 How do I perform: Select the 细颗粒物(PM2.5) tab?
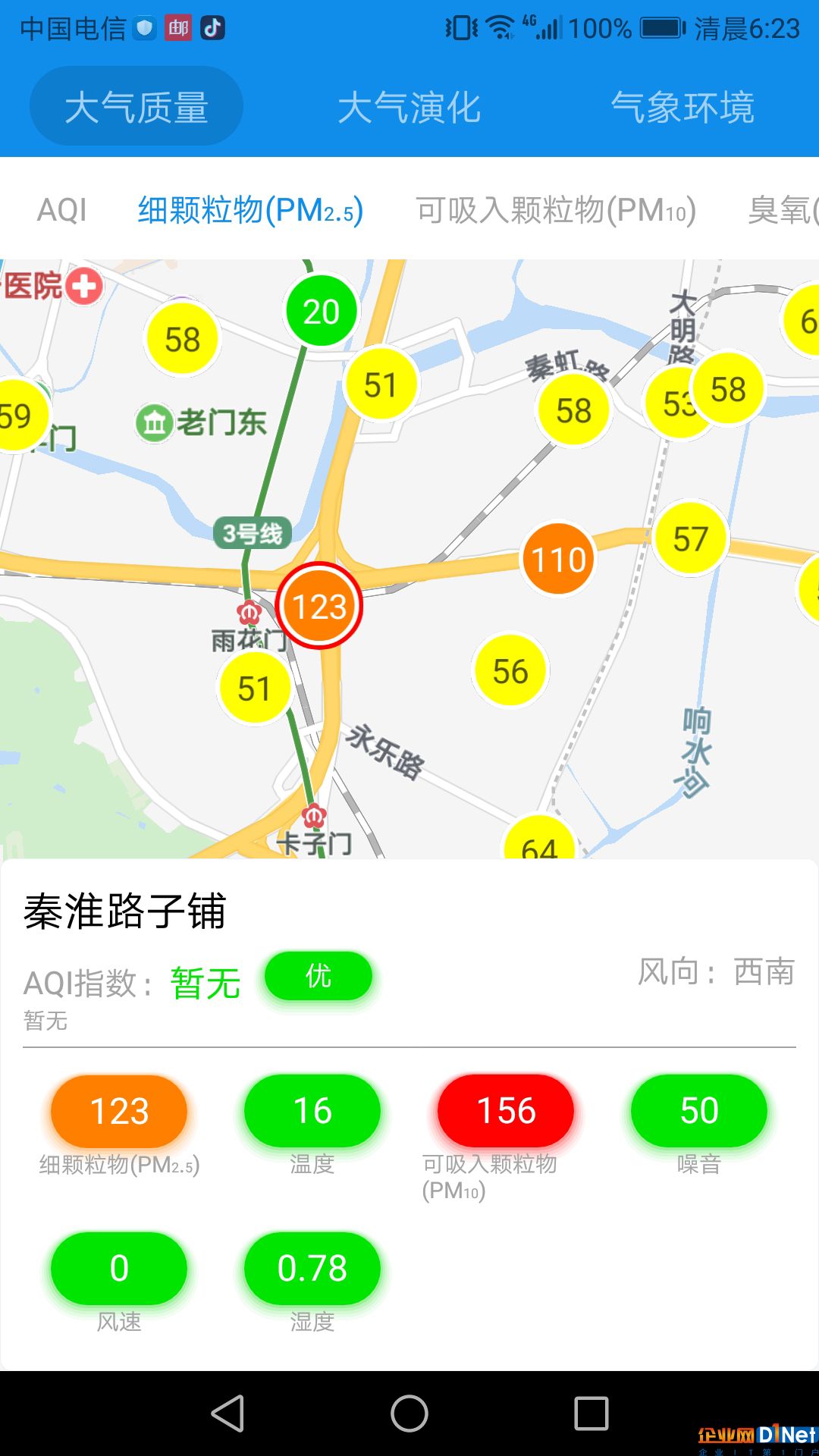click(x=250, y=210)
